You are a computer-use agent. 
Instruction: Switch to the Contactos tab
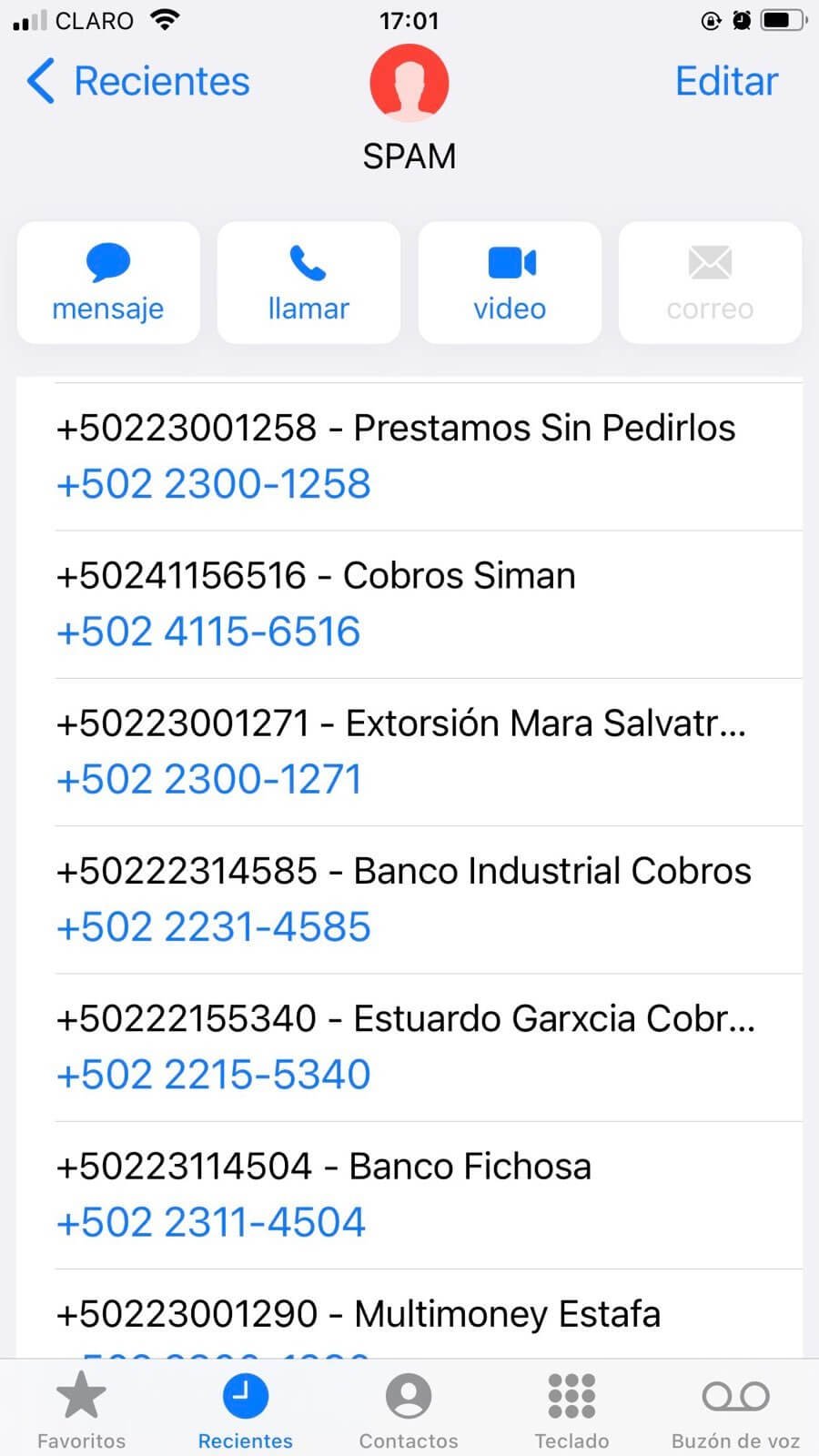pos(409,1409)
